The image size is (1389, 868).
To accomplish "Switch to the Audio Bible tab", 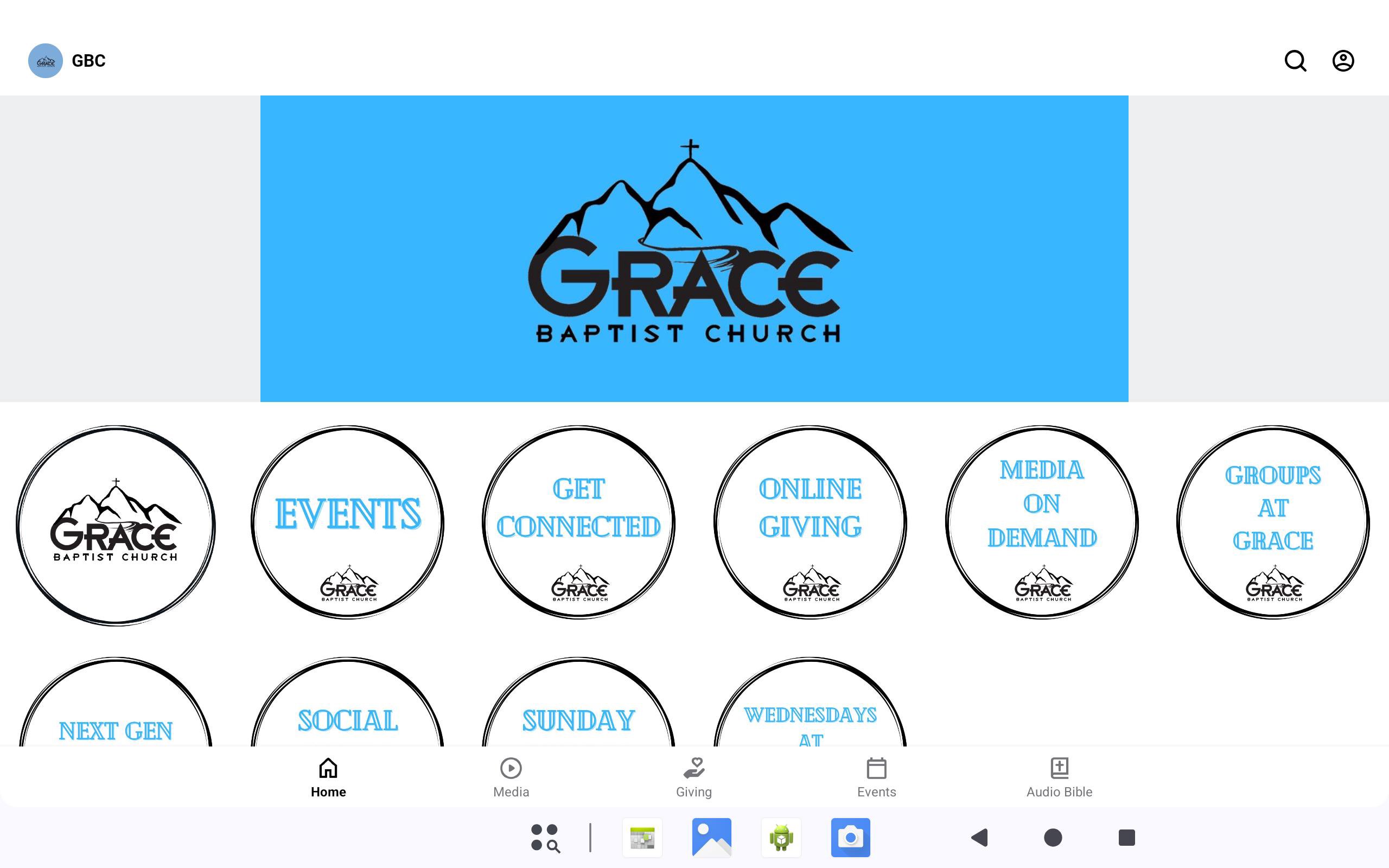I will pos(1059,777).
